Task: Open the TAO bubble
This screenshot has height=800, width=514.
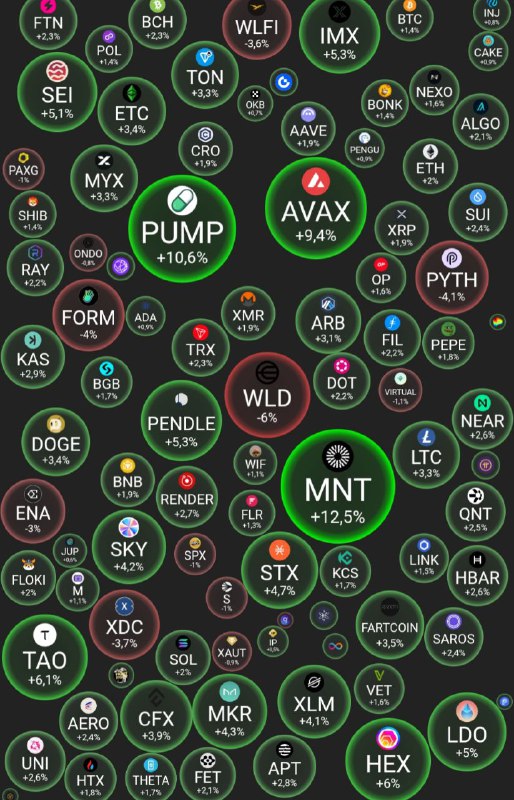Action: 45,657
